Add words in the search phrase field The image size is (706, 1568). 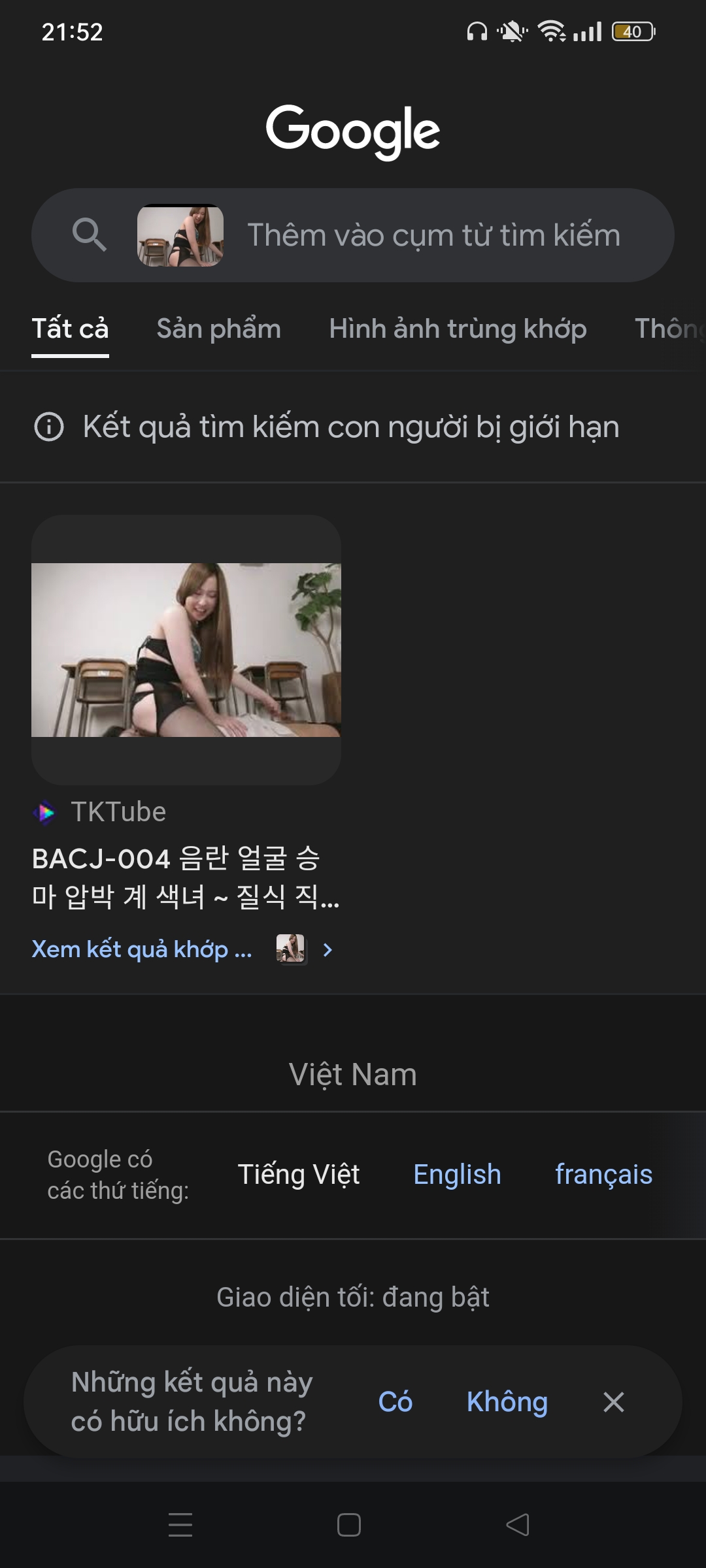point(433,235)
